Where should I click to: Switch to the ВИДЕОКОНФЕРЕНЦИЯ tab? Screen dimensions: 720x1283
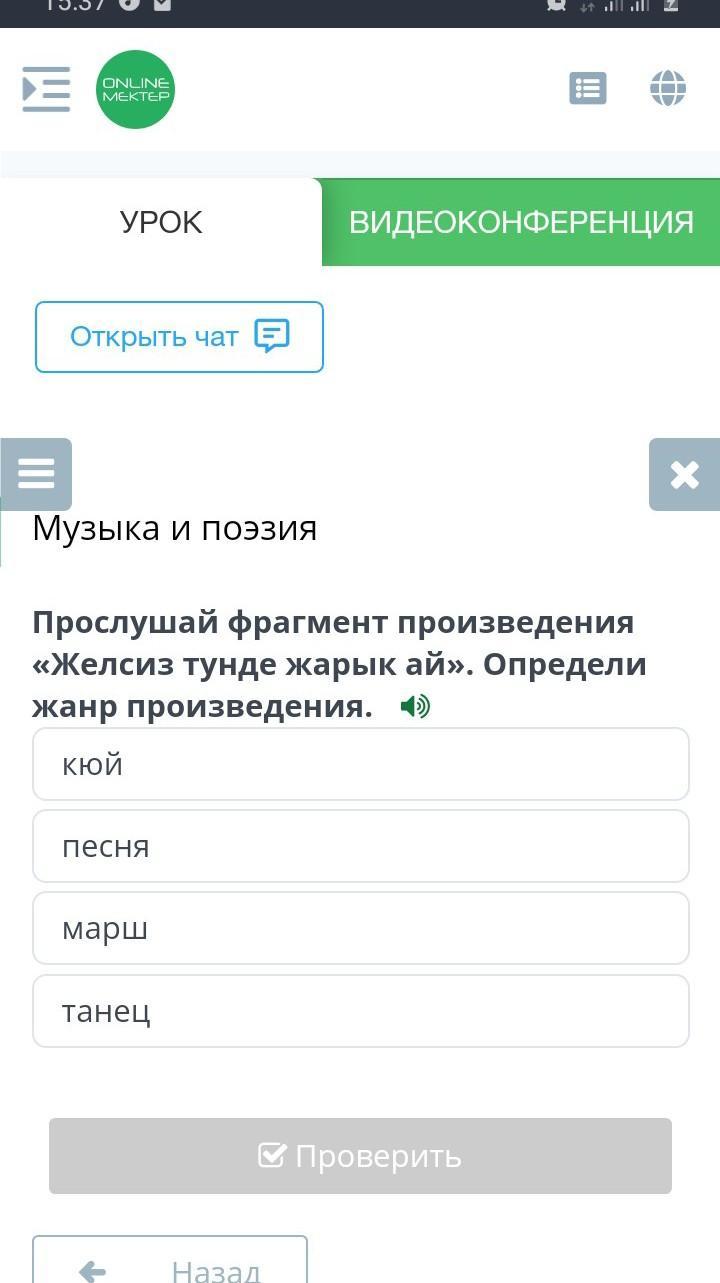521,222
